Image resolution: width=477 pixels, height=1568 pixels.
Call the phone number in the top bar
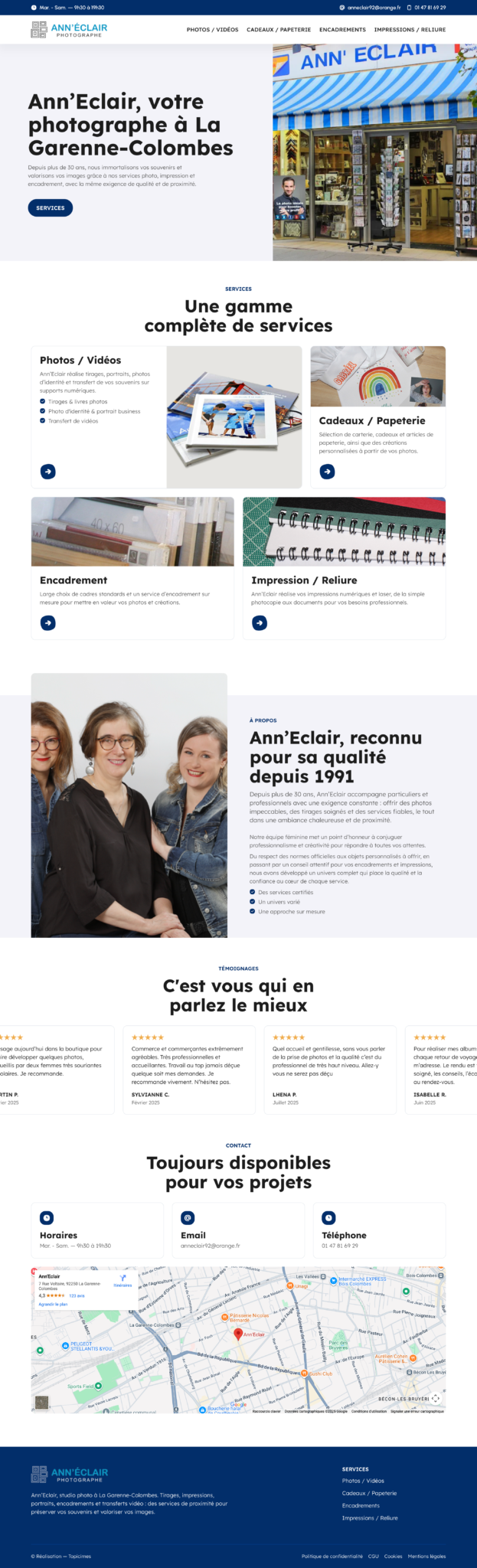pyautogui.click(x=430, y=8)
